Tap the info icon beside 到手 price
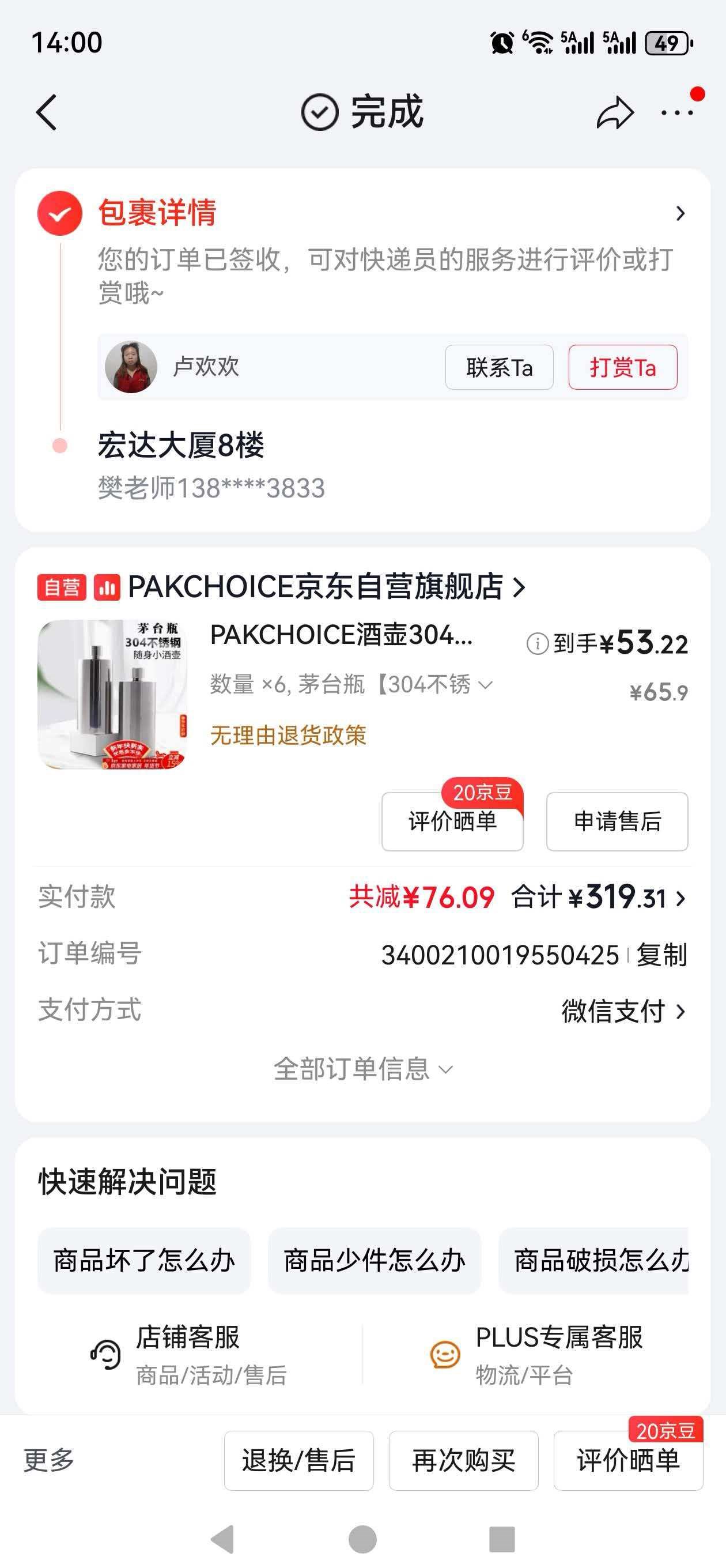The width and height of the screenshot is (726, 1568). [537, 643]
